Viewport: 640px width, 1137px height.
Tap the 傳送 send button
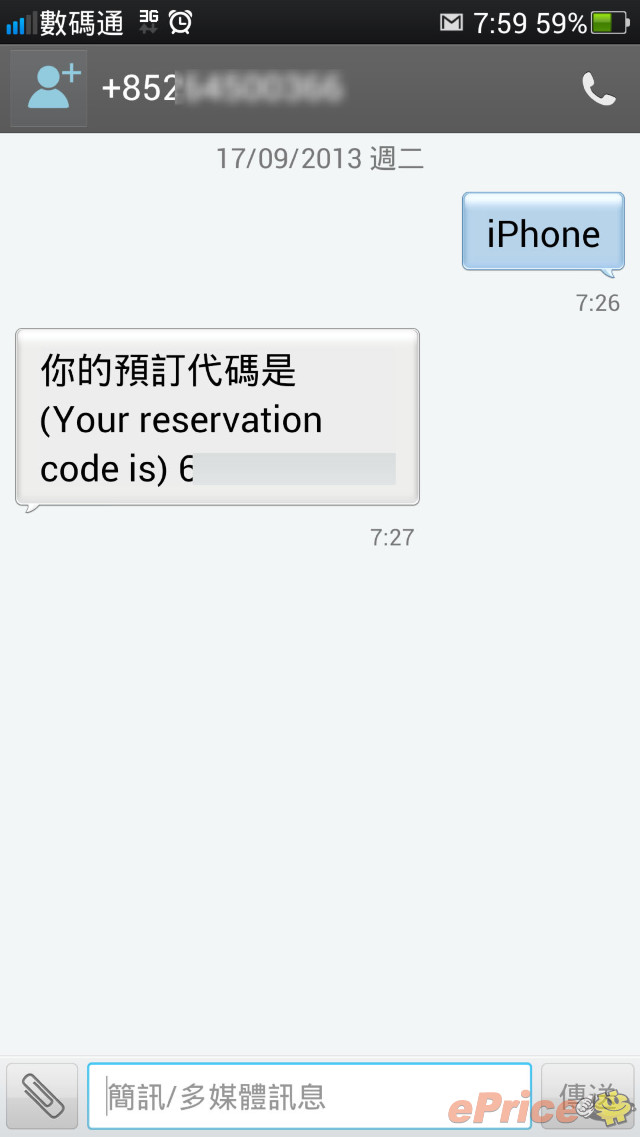coord(587,1096)
